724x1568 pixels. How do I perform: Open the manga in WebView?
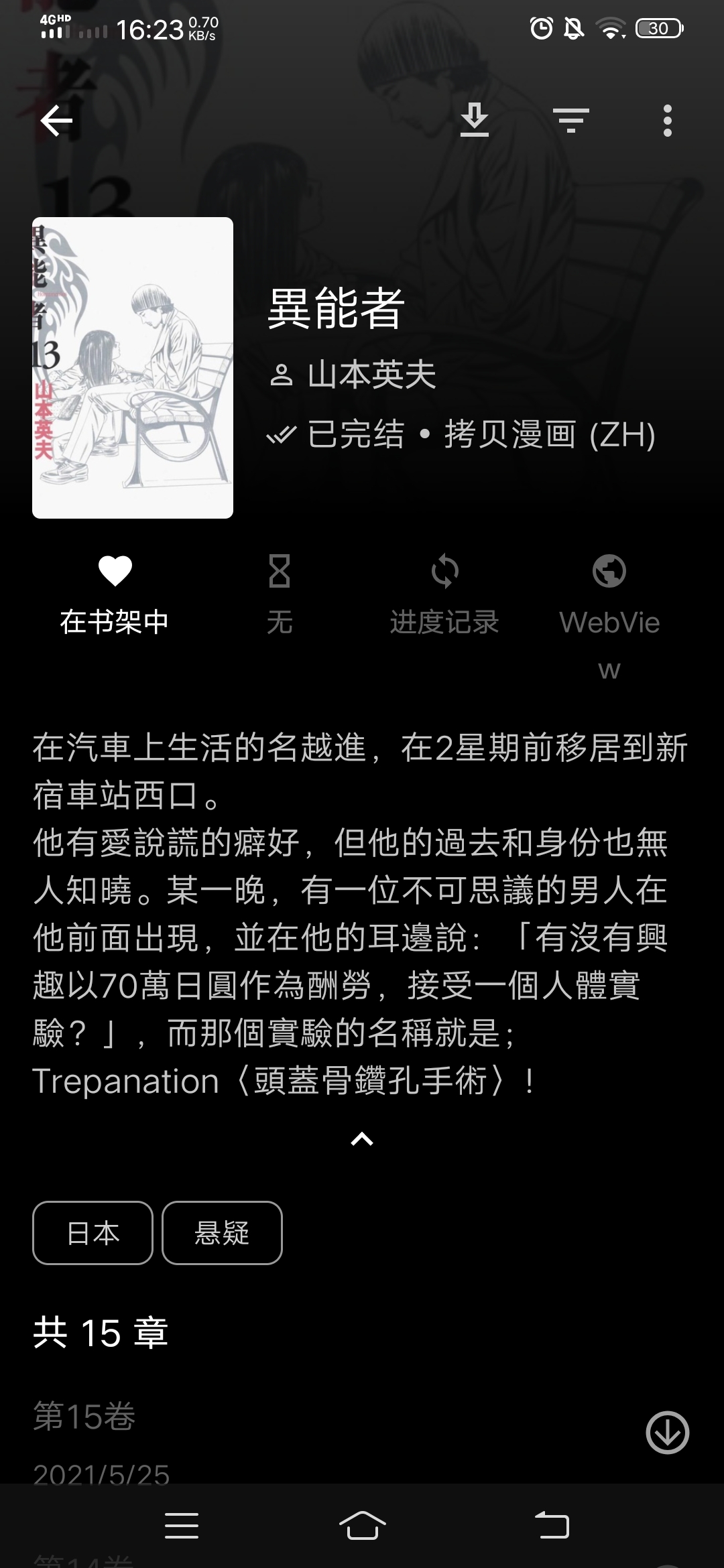609,603
